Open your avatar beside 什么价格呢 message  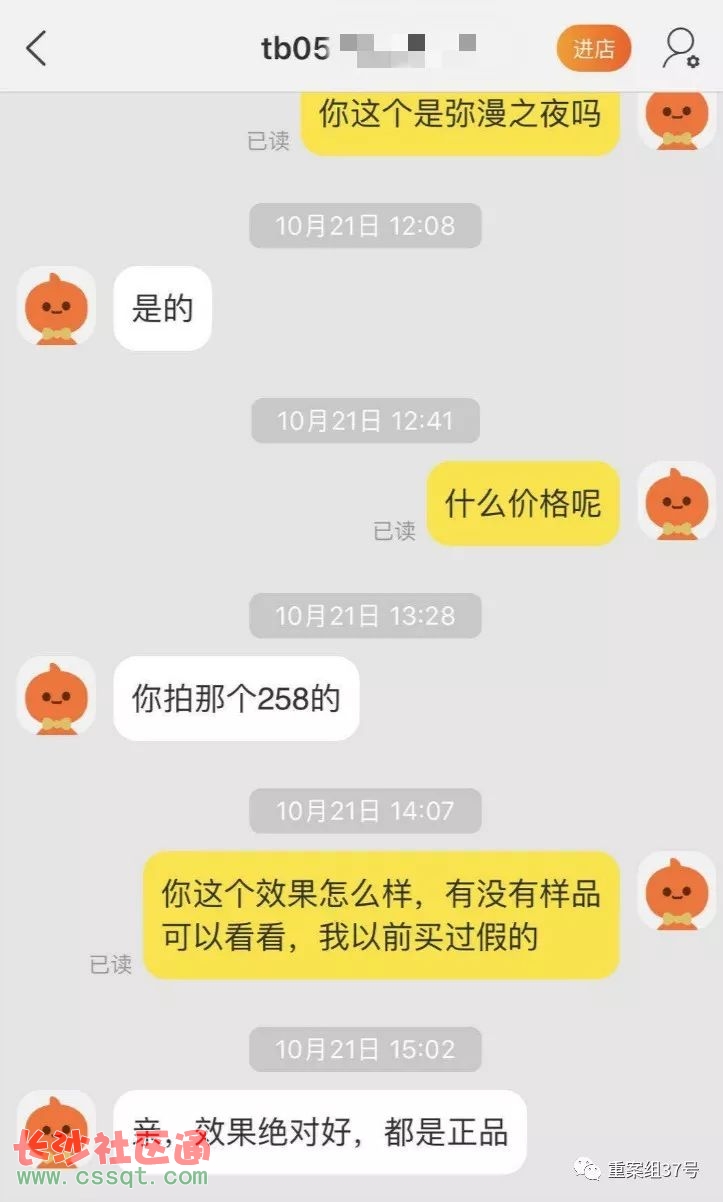click(676, 501)
